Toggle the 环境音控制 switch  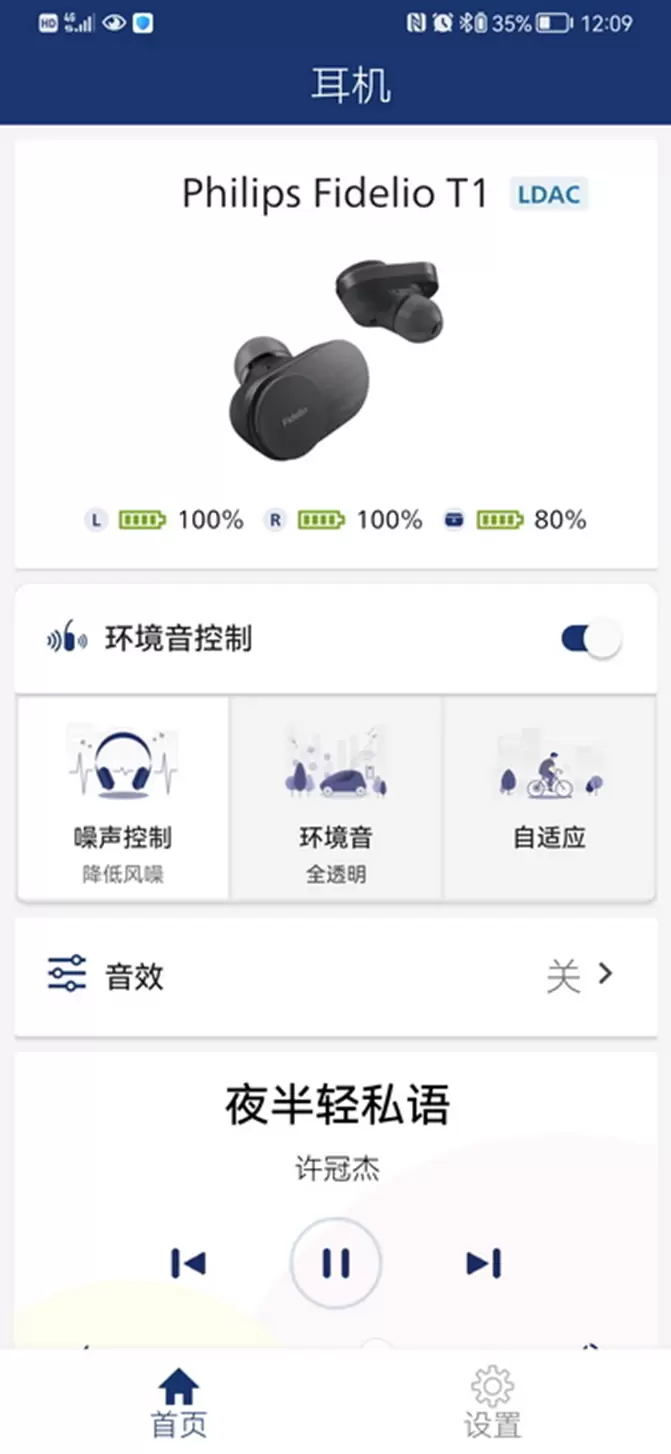pyautogui.click(x=591, y=639)
